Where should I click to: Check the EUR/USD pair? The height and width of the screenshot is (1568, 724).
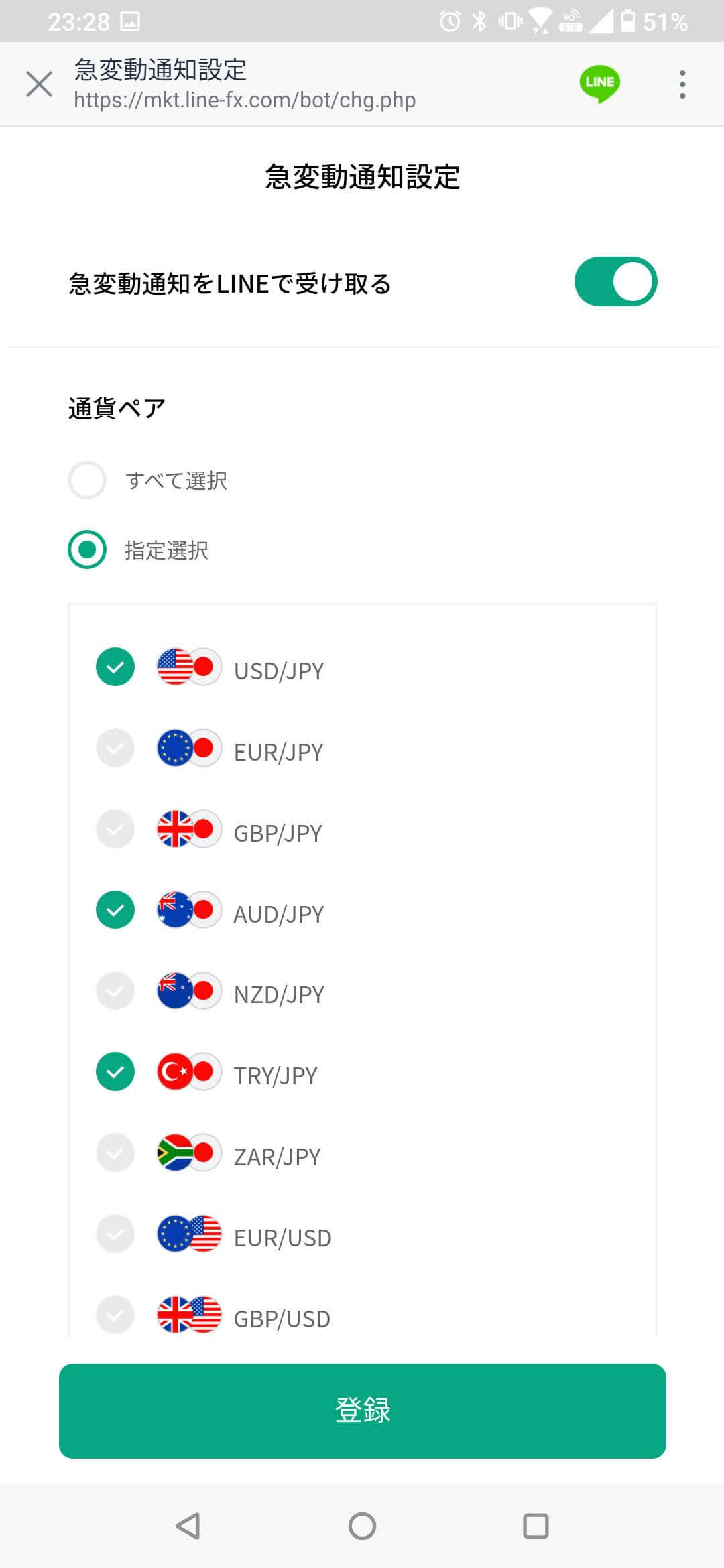click(115, 1234)
